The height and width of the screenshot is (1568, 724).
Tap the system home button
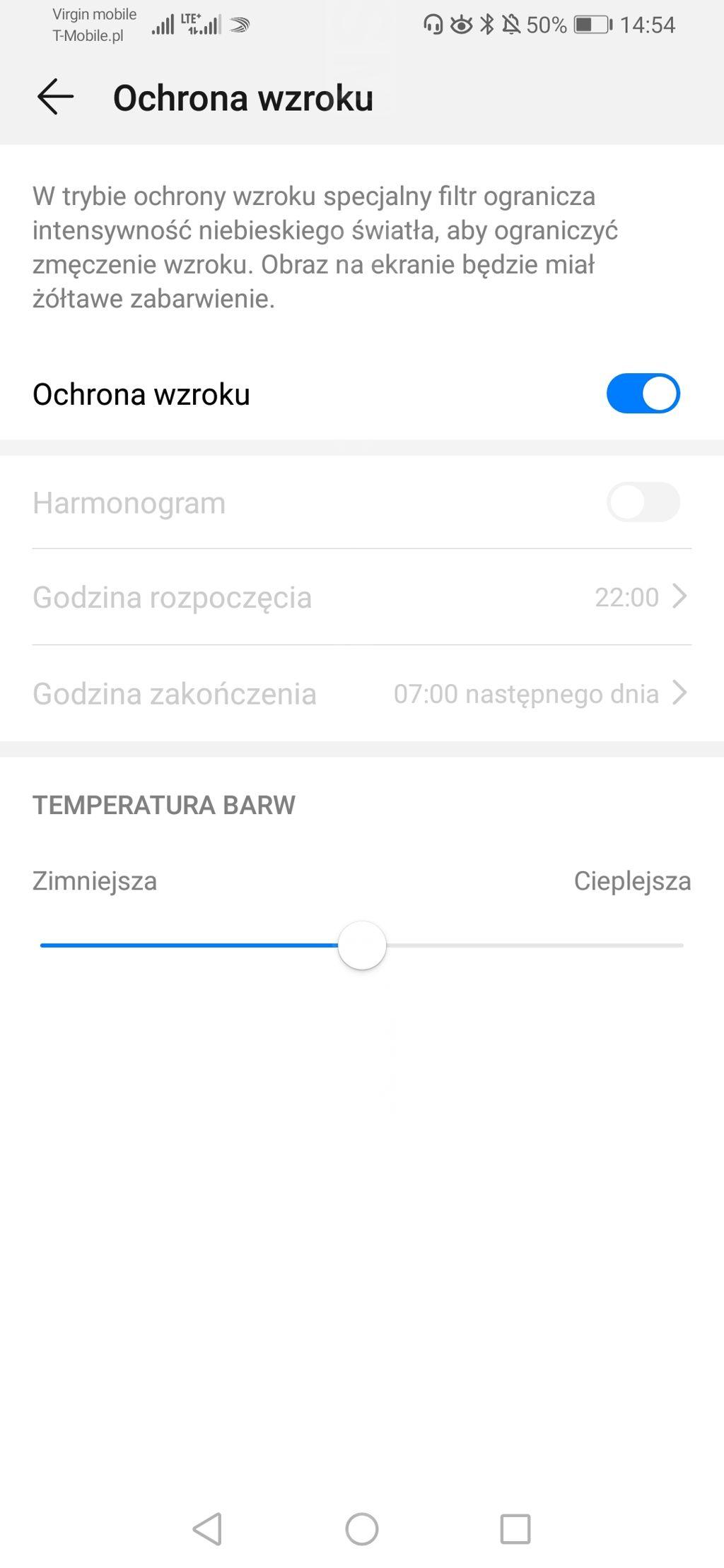click(362, 1528)
